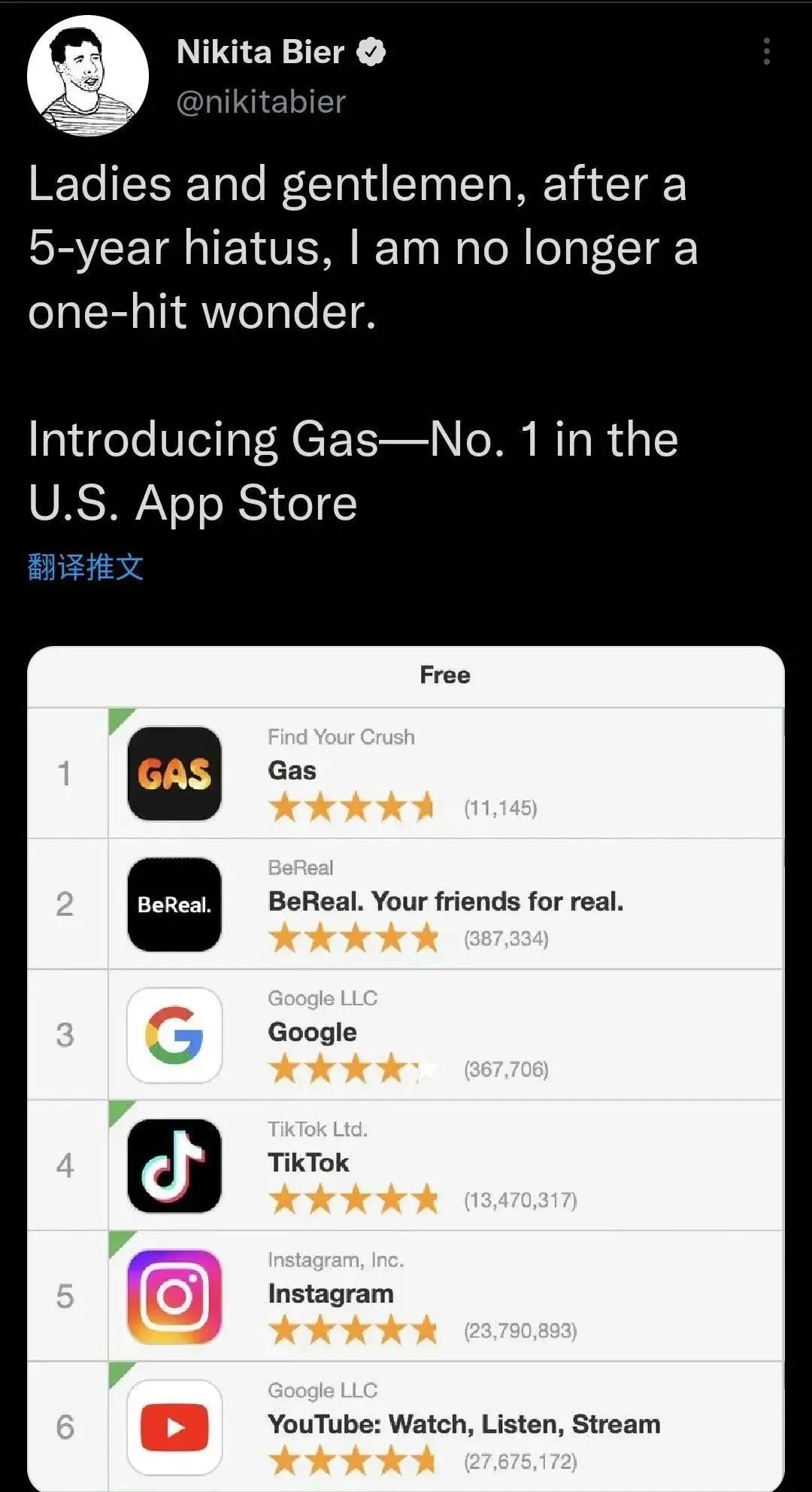Open Nikita Bier's profile picture
This screenshot has height=1492, width=812.
tap(88, 76)
